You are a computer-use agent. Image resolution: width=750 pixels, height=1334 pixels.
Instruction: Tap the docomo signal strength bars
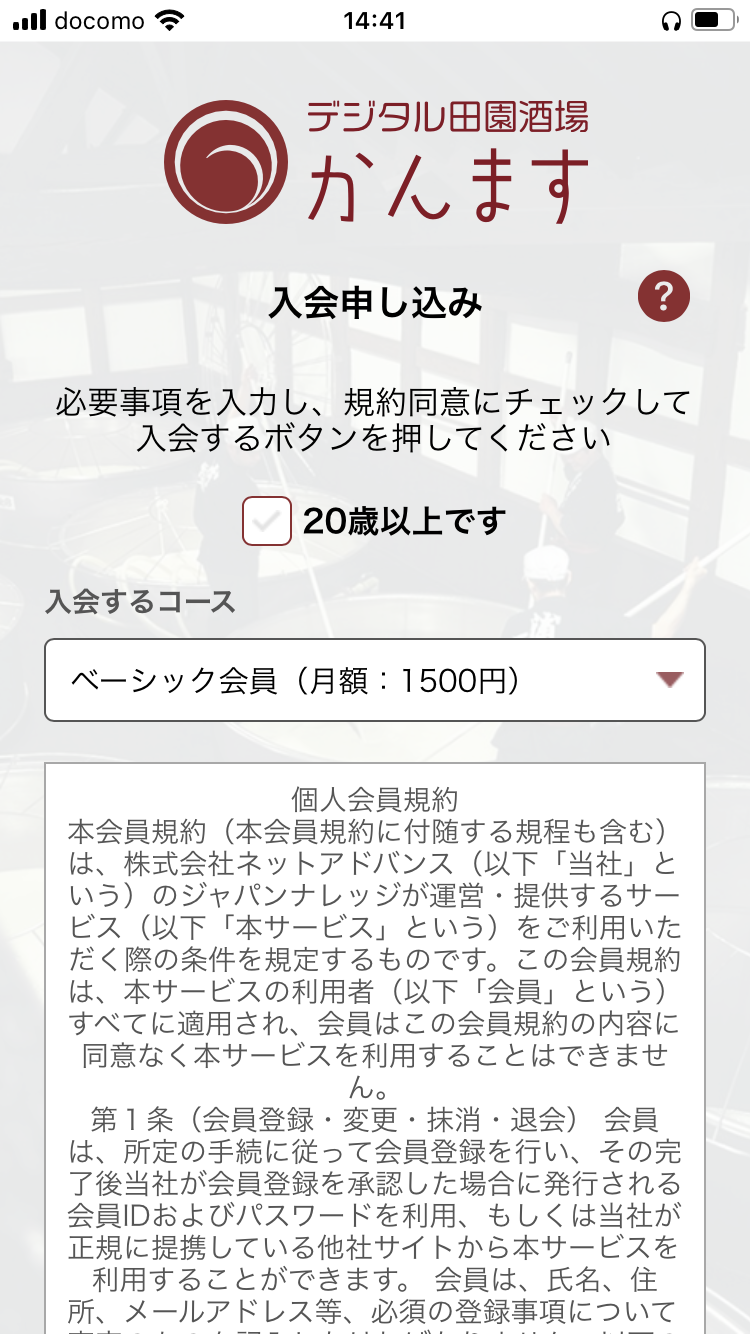(x=27, y=18)
